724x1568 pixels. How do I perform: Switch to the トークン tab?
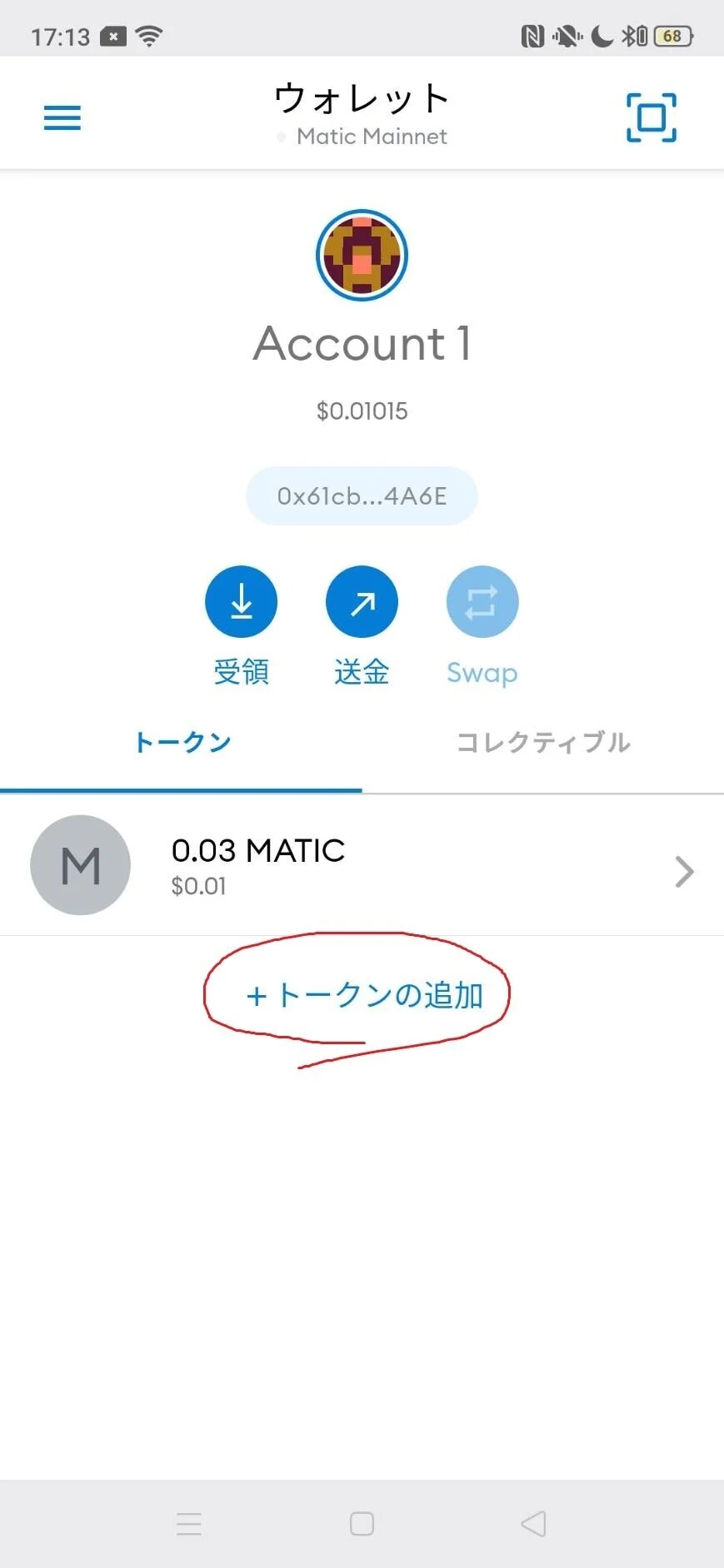click(x=182, y=742)
